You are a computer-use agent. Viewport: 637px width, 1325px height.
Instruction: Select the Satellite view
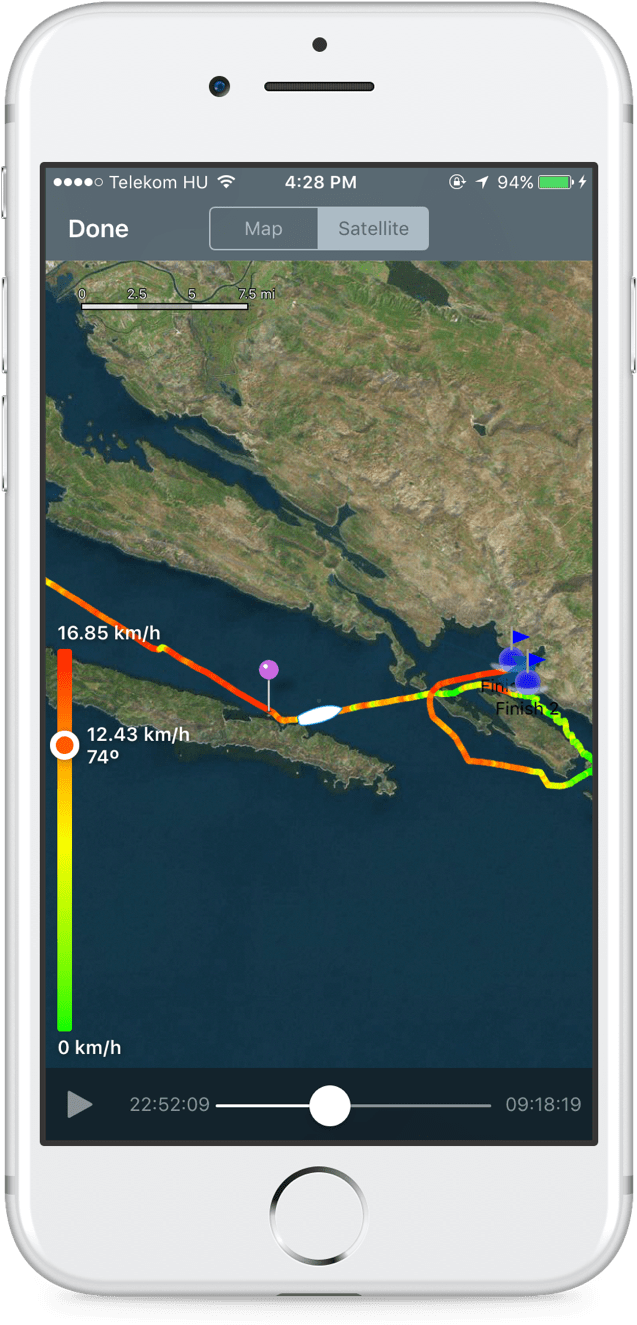coord(373,229)
